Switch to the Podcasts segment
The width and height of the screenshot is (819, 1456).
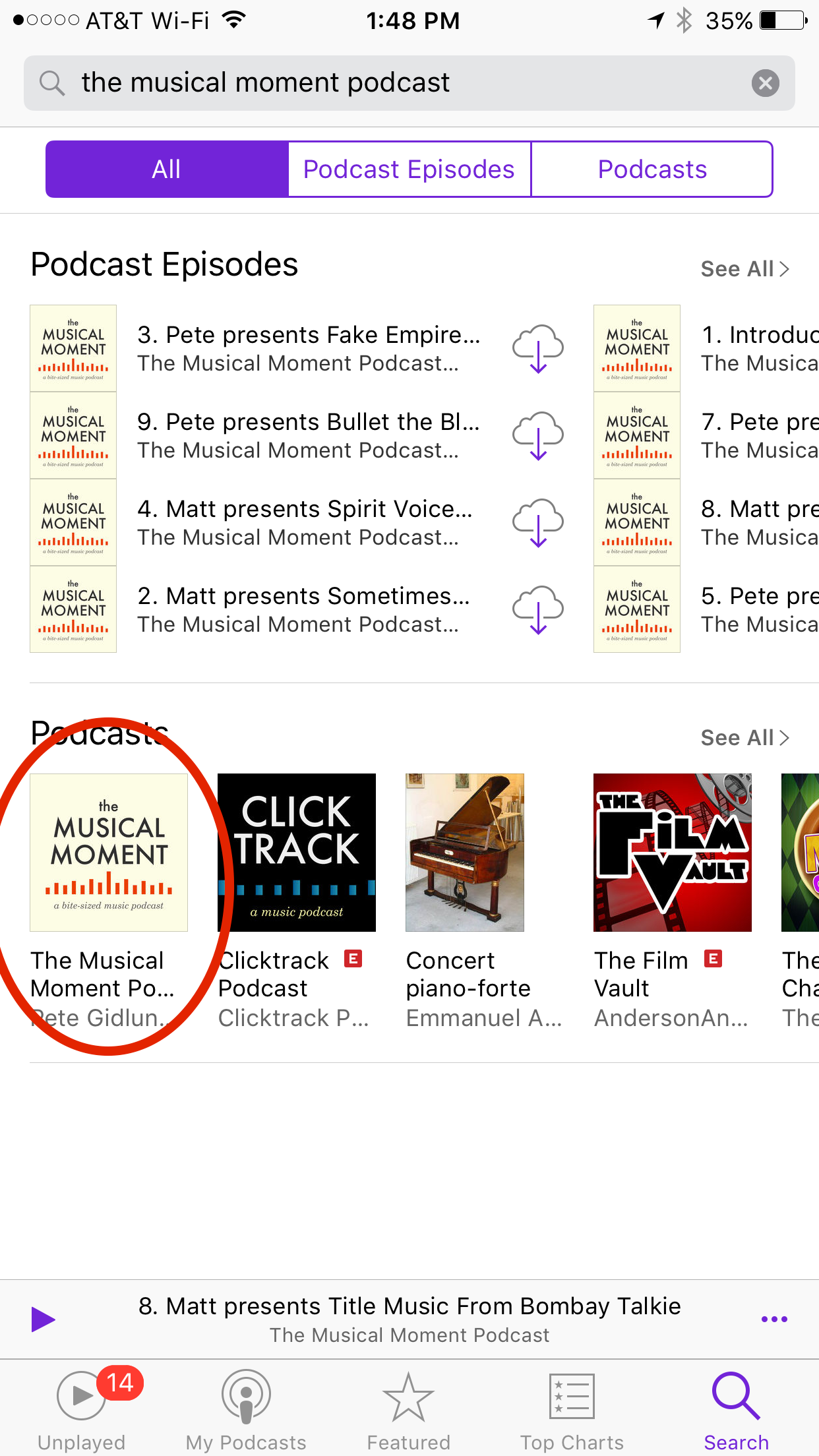pos(652,169)
